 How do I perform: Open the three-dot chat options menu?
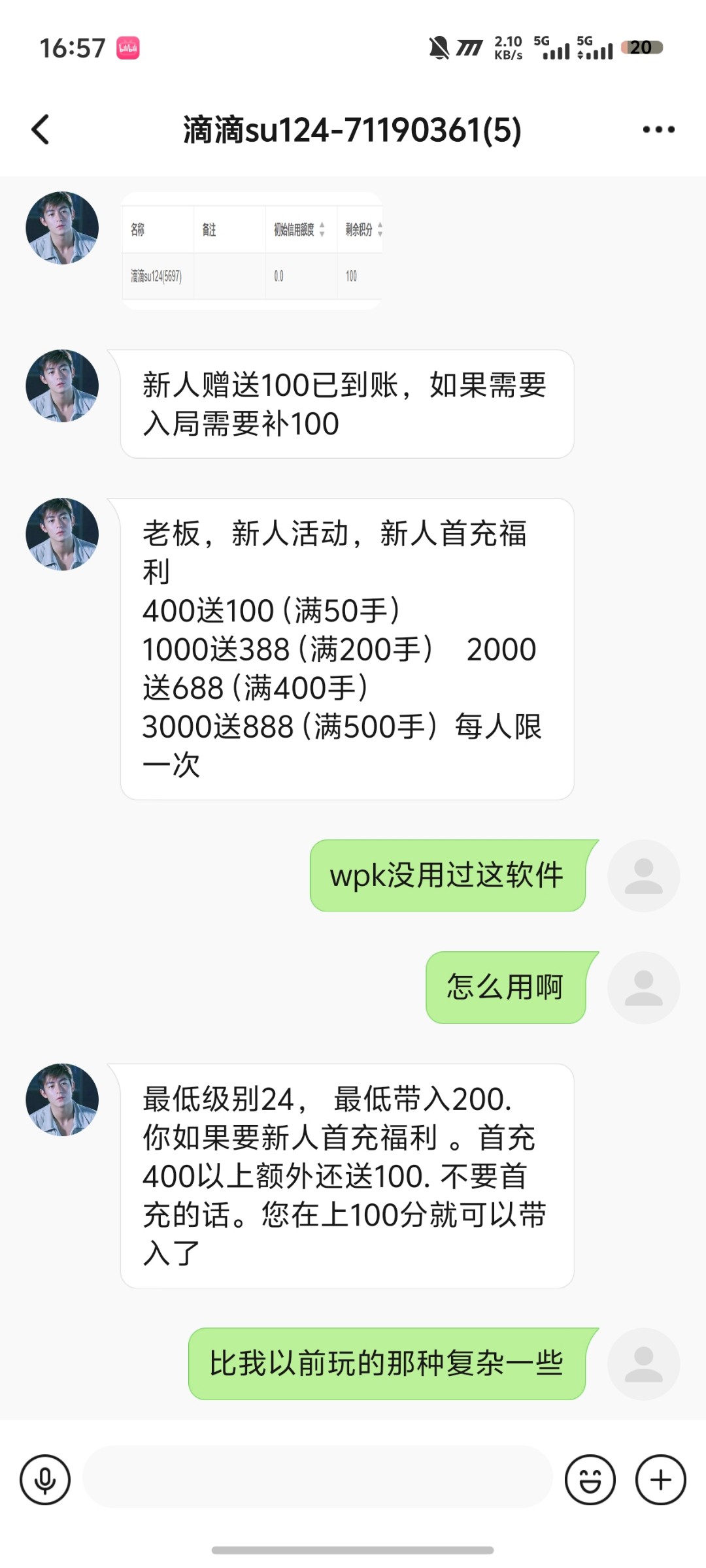point(658,129)
